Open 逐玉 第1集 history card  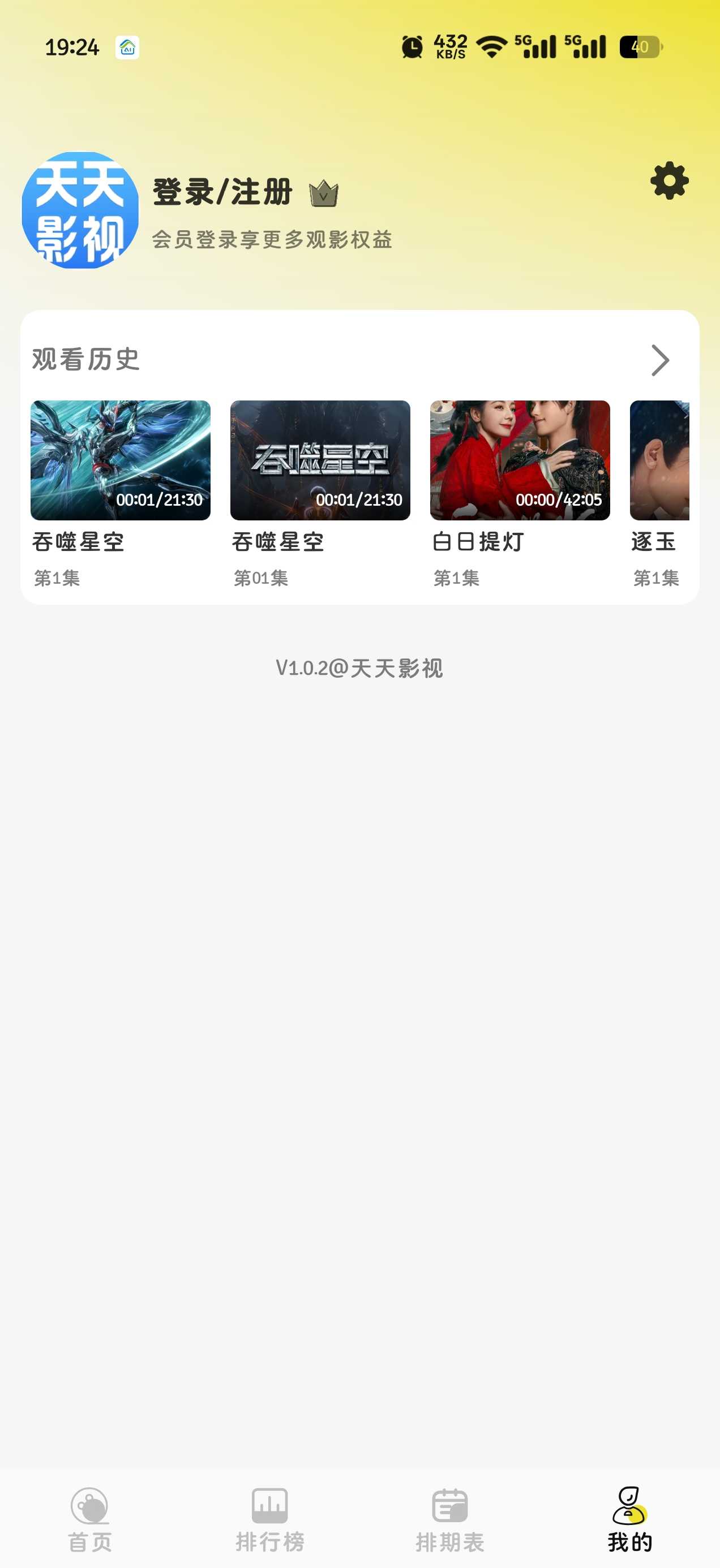pyautogui.click(x=659, y=494)
